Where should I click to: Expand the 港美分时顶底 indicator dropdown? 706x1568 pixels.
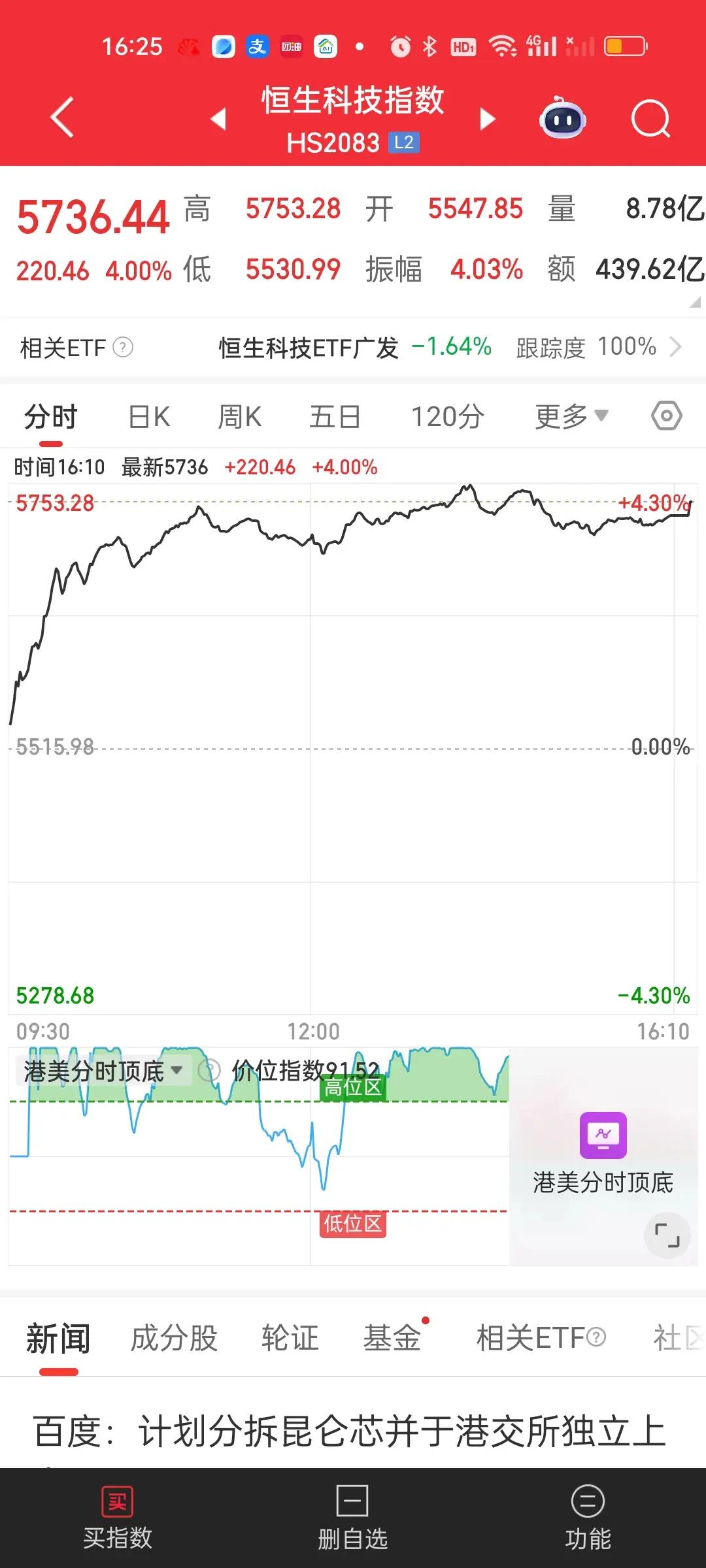tap(103, 1071)
